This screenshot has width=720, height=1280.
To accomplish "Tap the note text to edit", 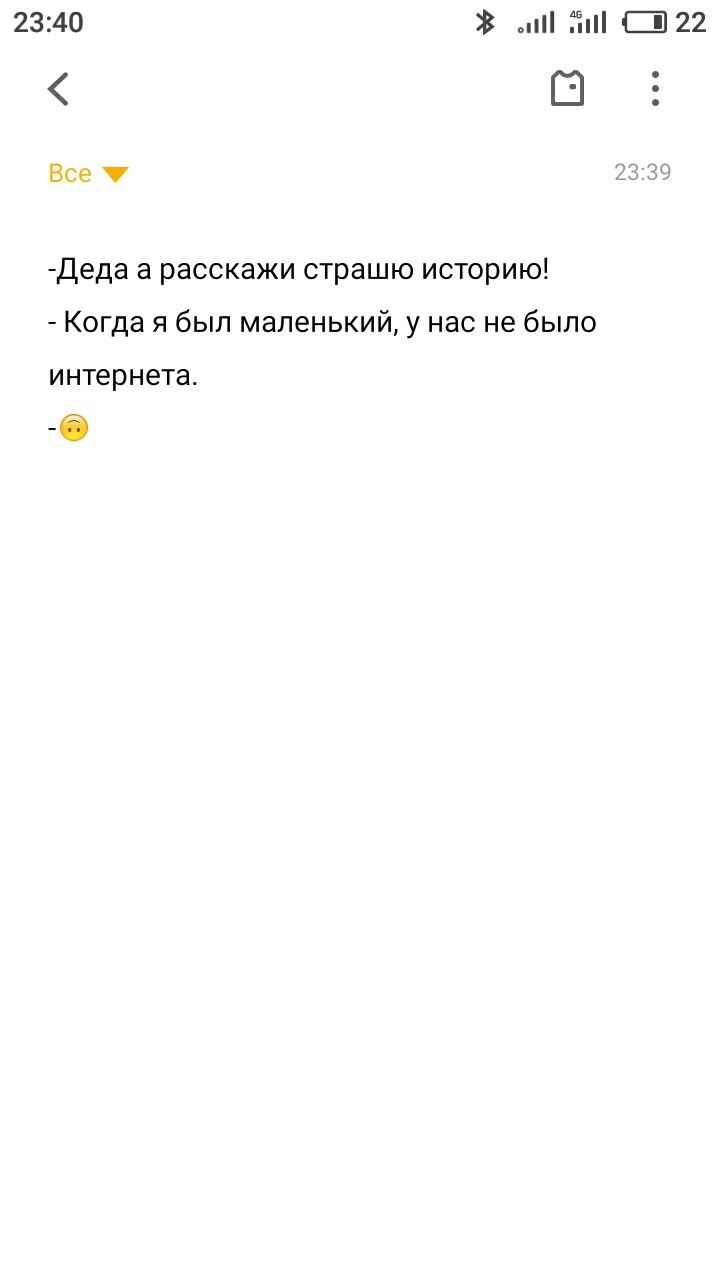I will coord(320,323).
